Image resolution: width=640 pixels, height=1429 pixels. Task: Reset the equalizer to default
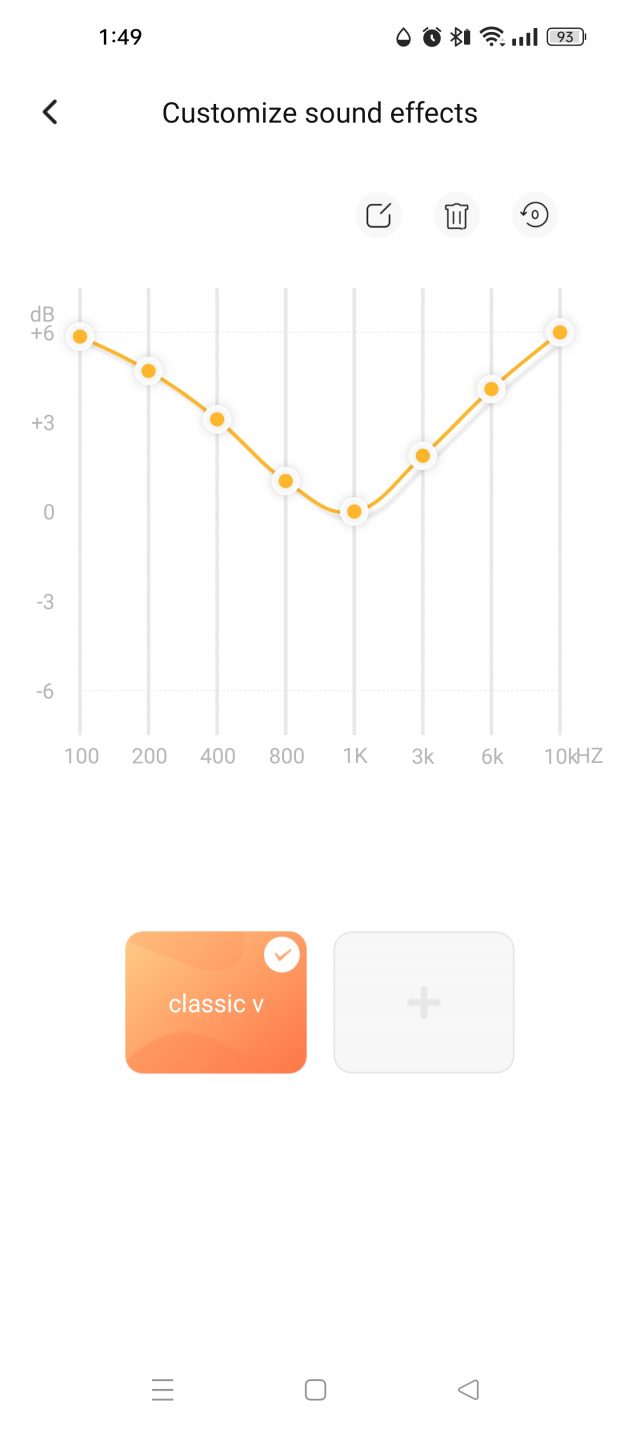[x=535, y=215]
